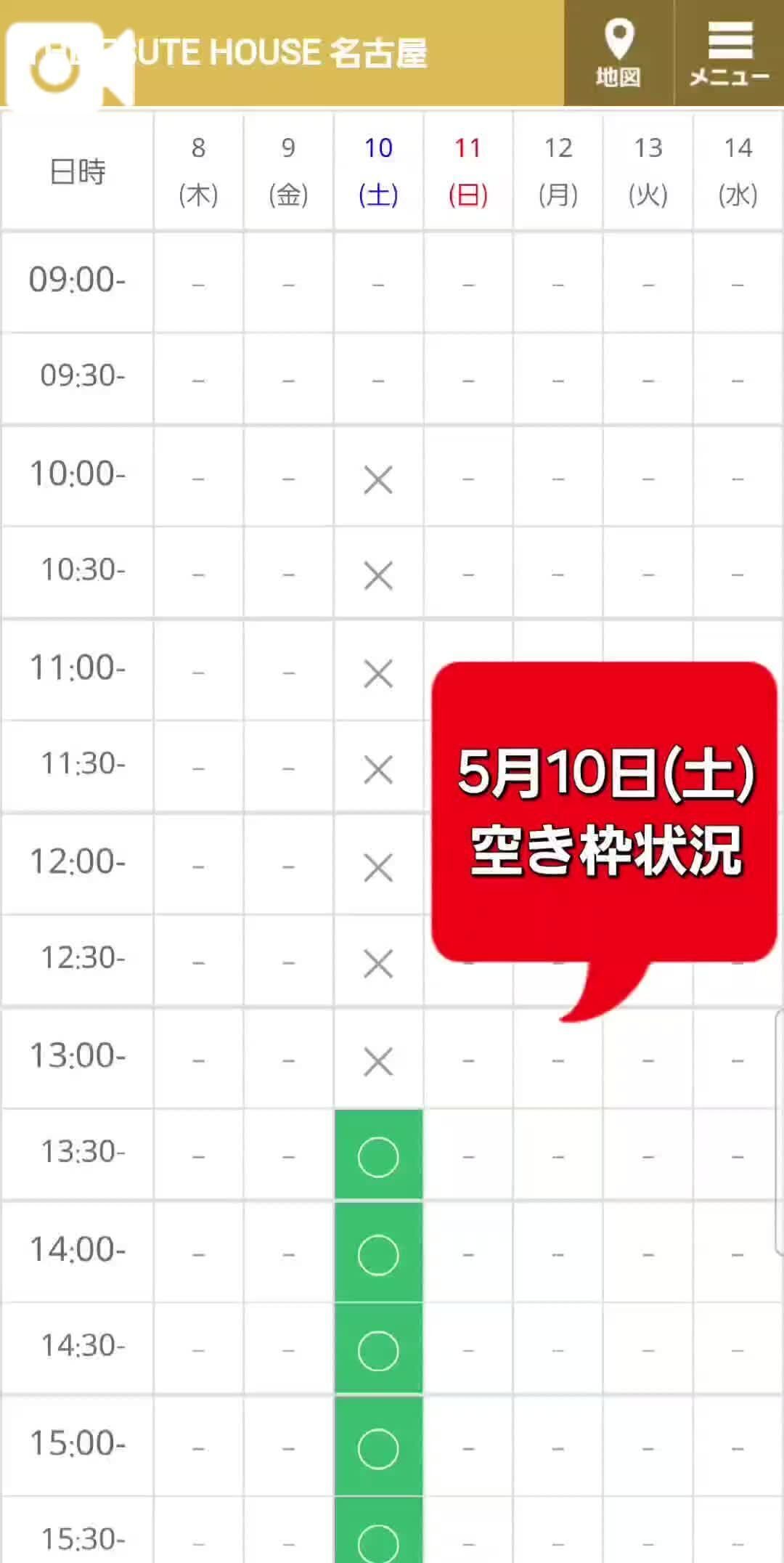Choose the 14:30 available slot on Saturday 10

378,1349
